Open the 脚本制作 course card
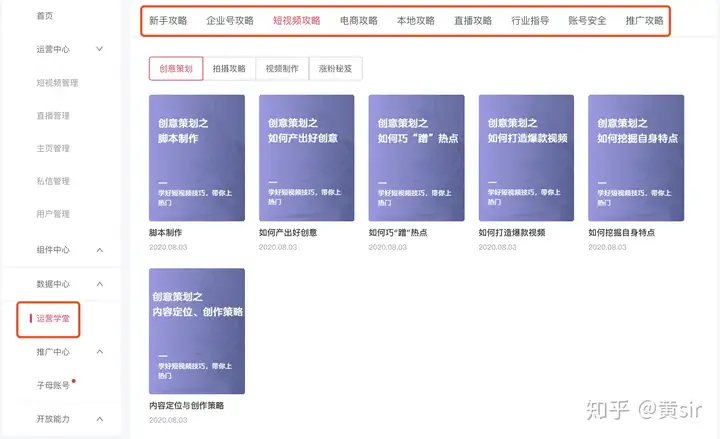720x439 pixels. (196, 158)
